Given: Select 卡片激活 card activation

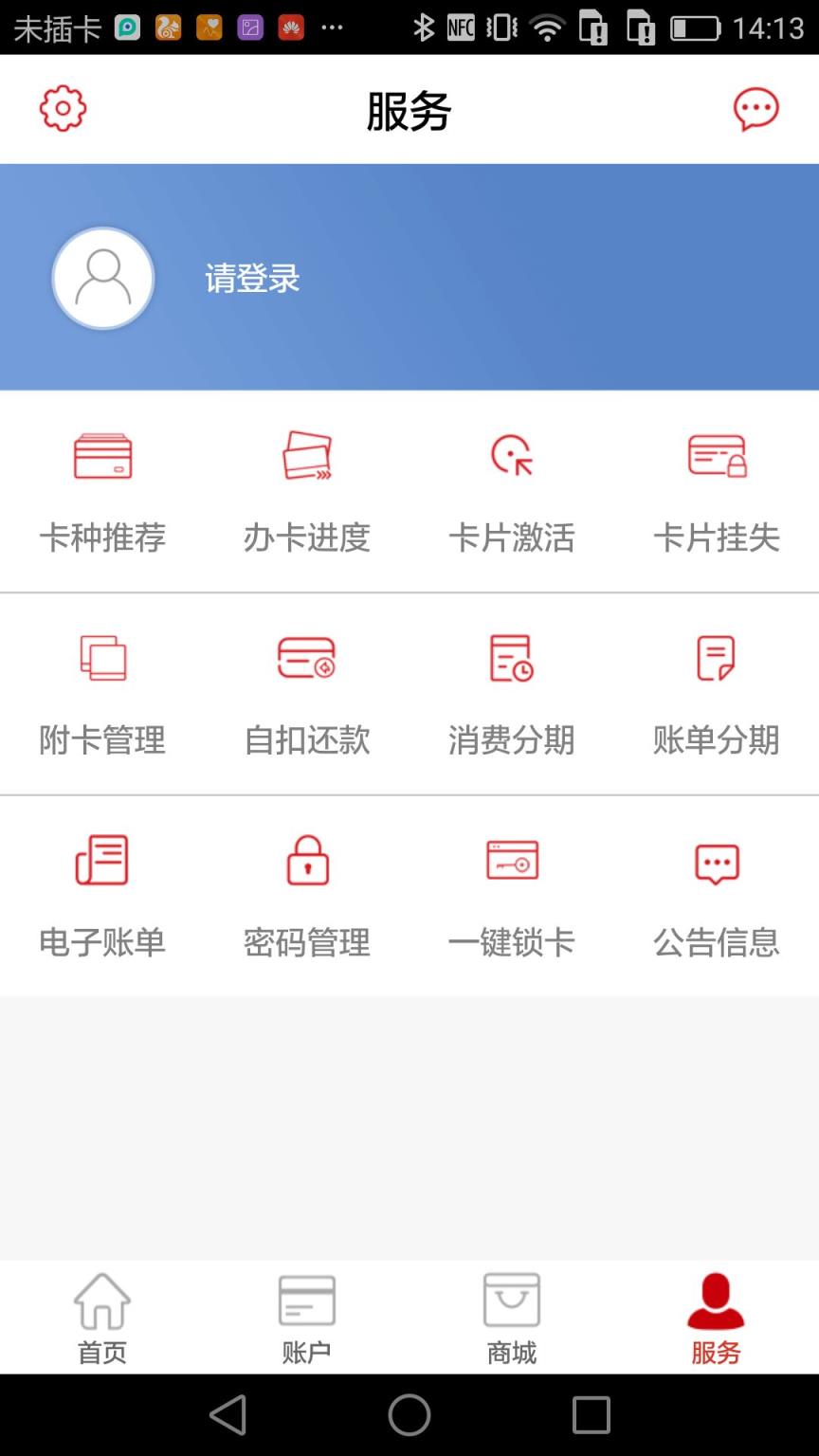Looking at the screenshot, I should [x=512, y=488].
